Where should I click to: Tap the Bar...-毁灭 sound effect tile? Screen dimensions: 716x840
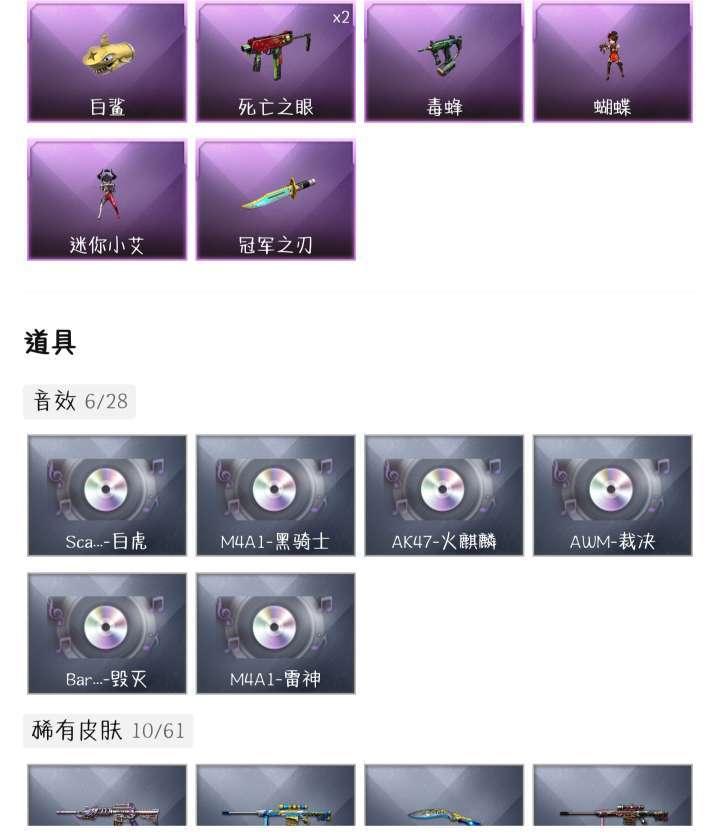[107, 633]
